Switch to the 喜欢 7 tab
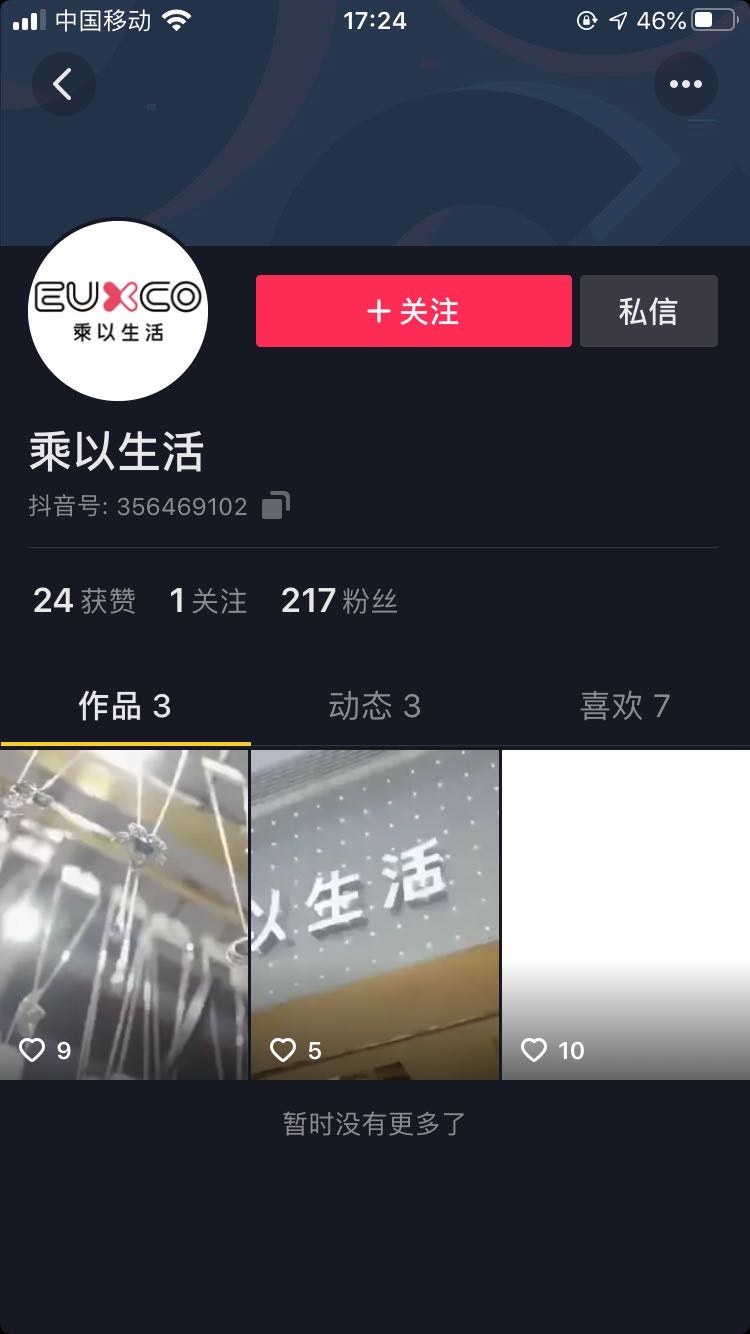The width and height of the screenshot is (750, 1334). click(x=624, y=707)
